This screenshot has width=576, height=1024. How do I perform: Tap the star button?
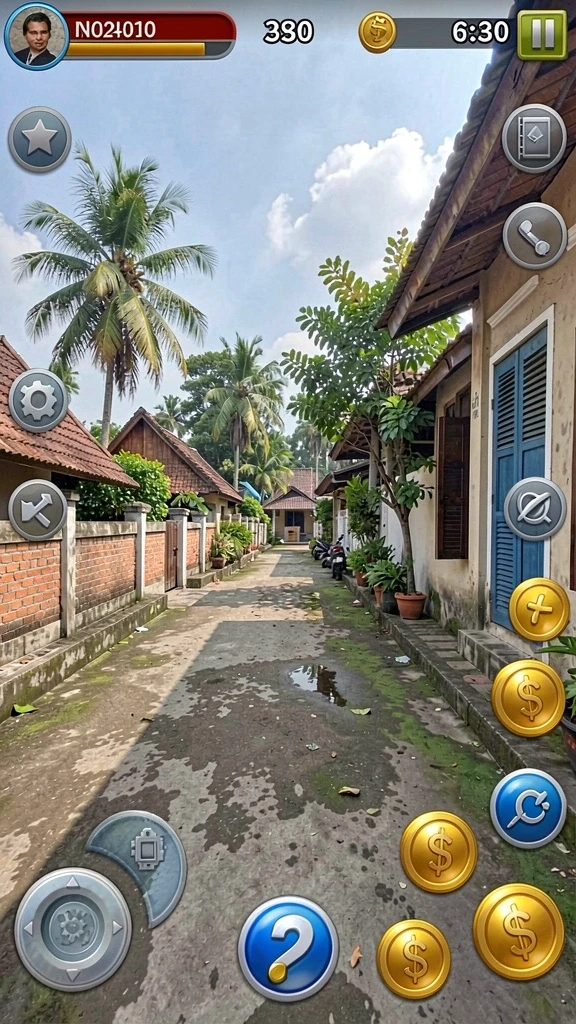point(40,139)
